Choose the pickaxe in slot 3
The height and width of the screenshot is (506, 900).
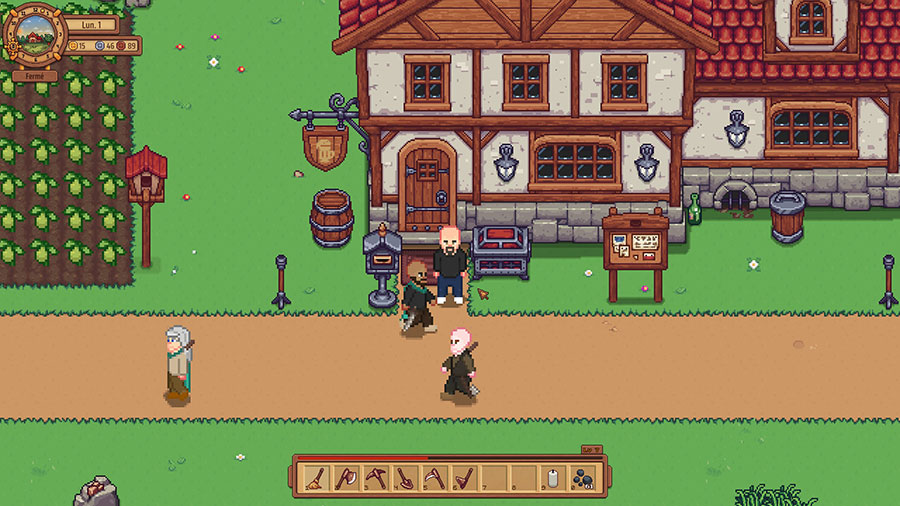(376, 479)
